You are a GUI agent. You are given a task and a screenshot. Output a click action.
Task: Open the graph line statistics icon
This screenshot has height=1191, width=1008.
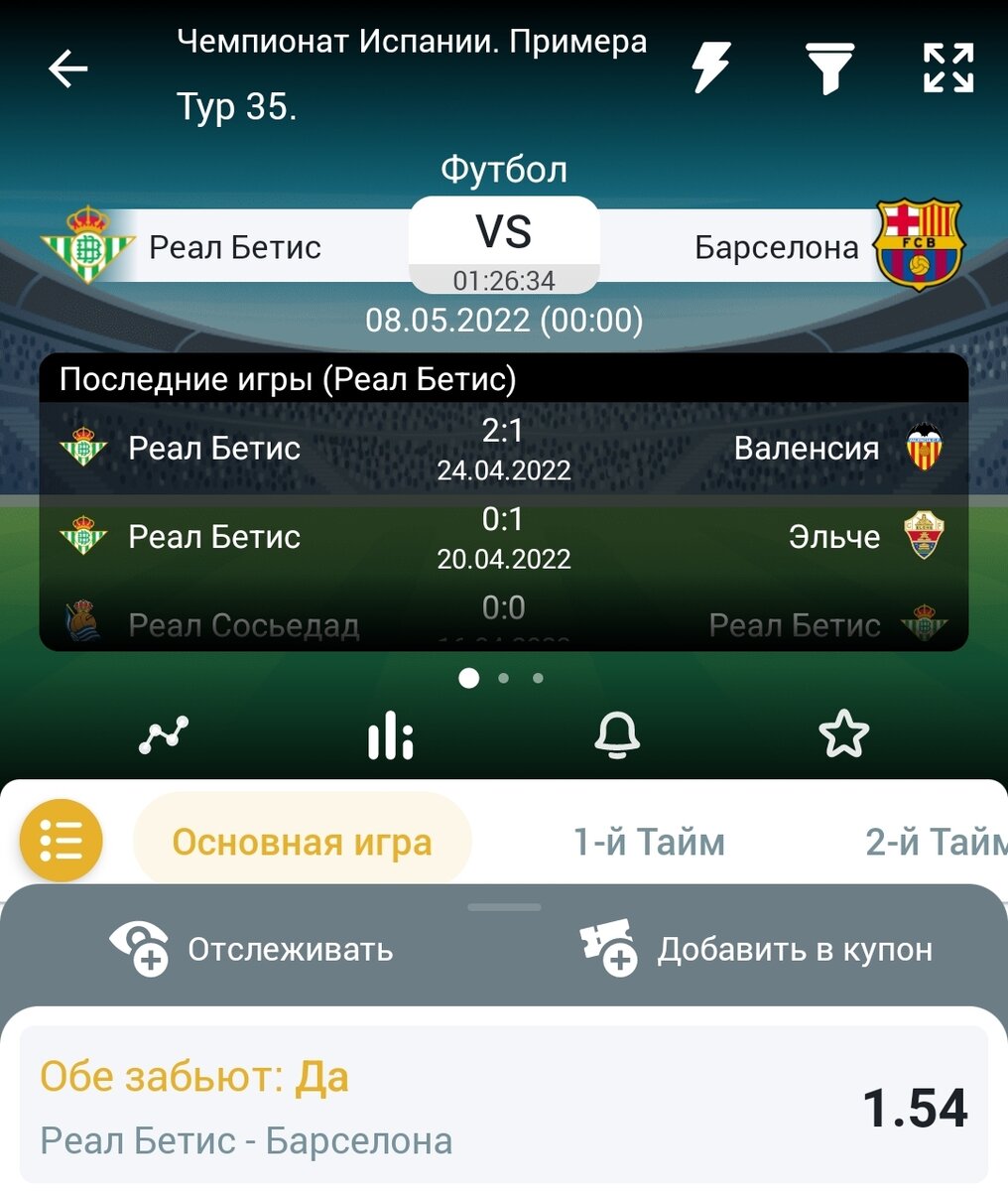click(164, 735)
